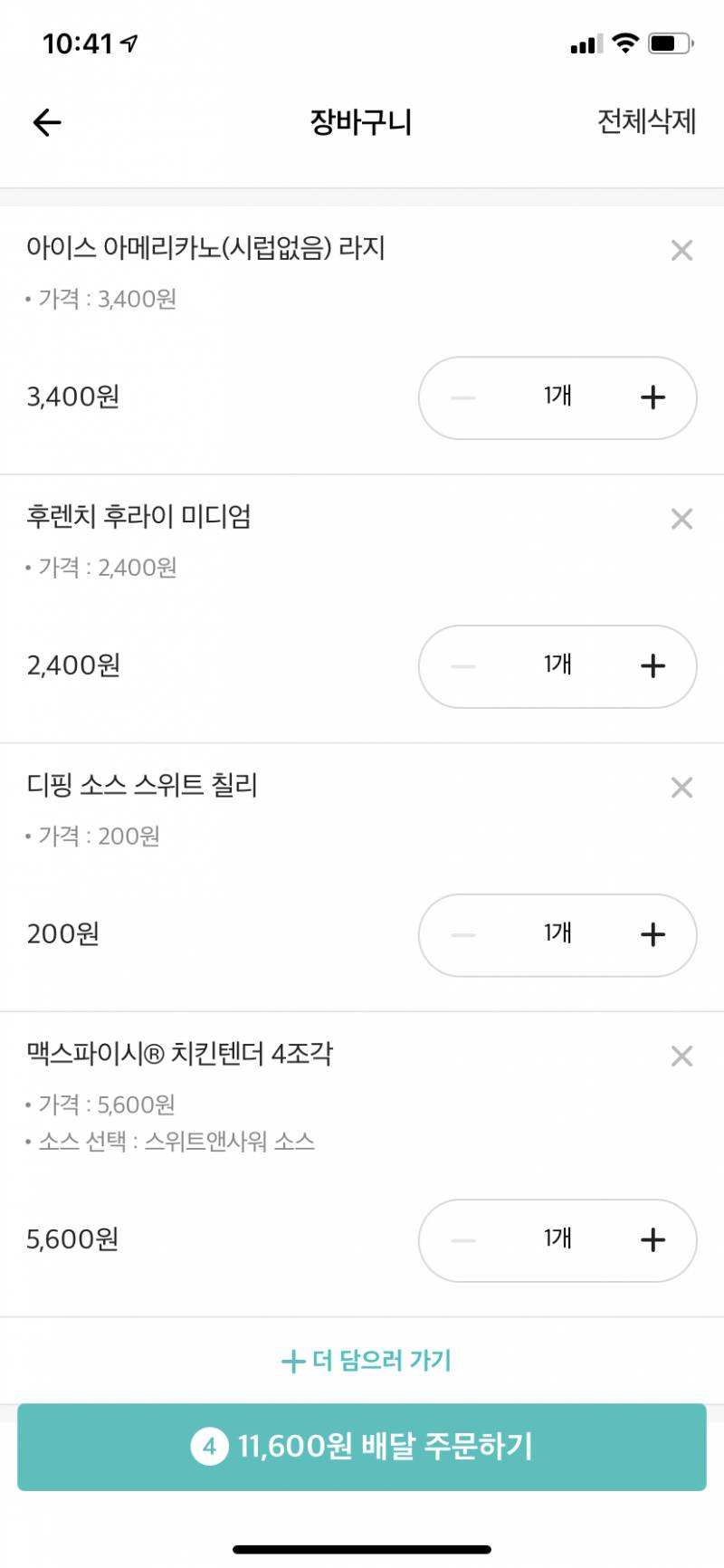This screenshot has width=724, height=1568.
Task: Remove 디핑 소스 스위트 칠리 item
Action: click(681, 788)
